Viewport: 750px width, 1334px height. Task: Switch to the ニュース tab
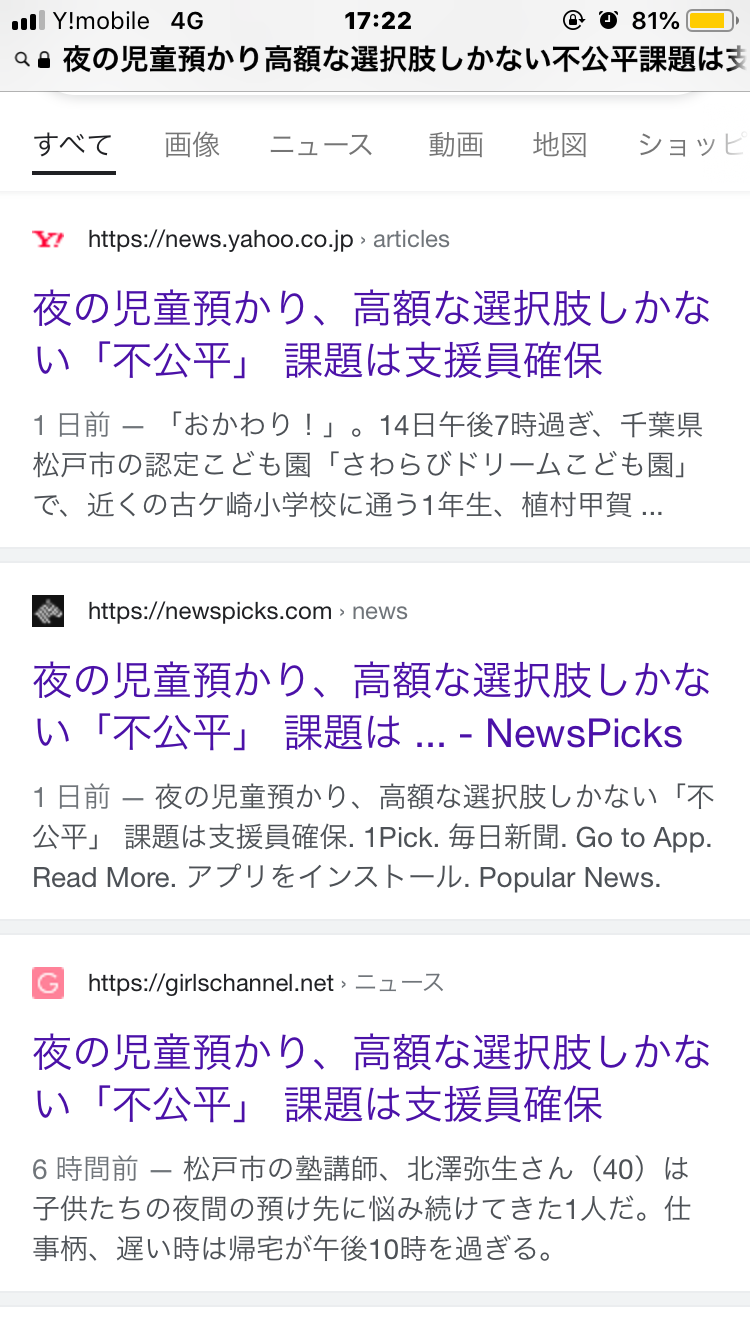pyautogui.click(x=321, y=145)
